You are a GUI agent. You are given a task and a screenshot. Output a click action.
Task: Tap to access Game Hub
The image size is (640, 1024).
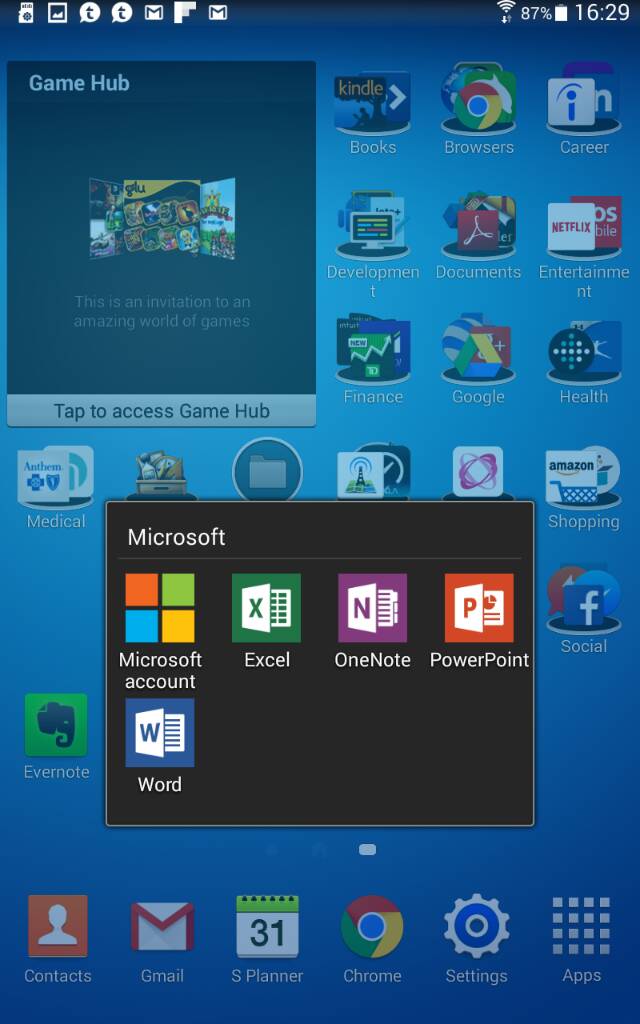coord(161,411)
